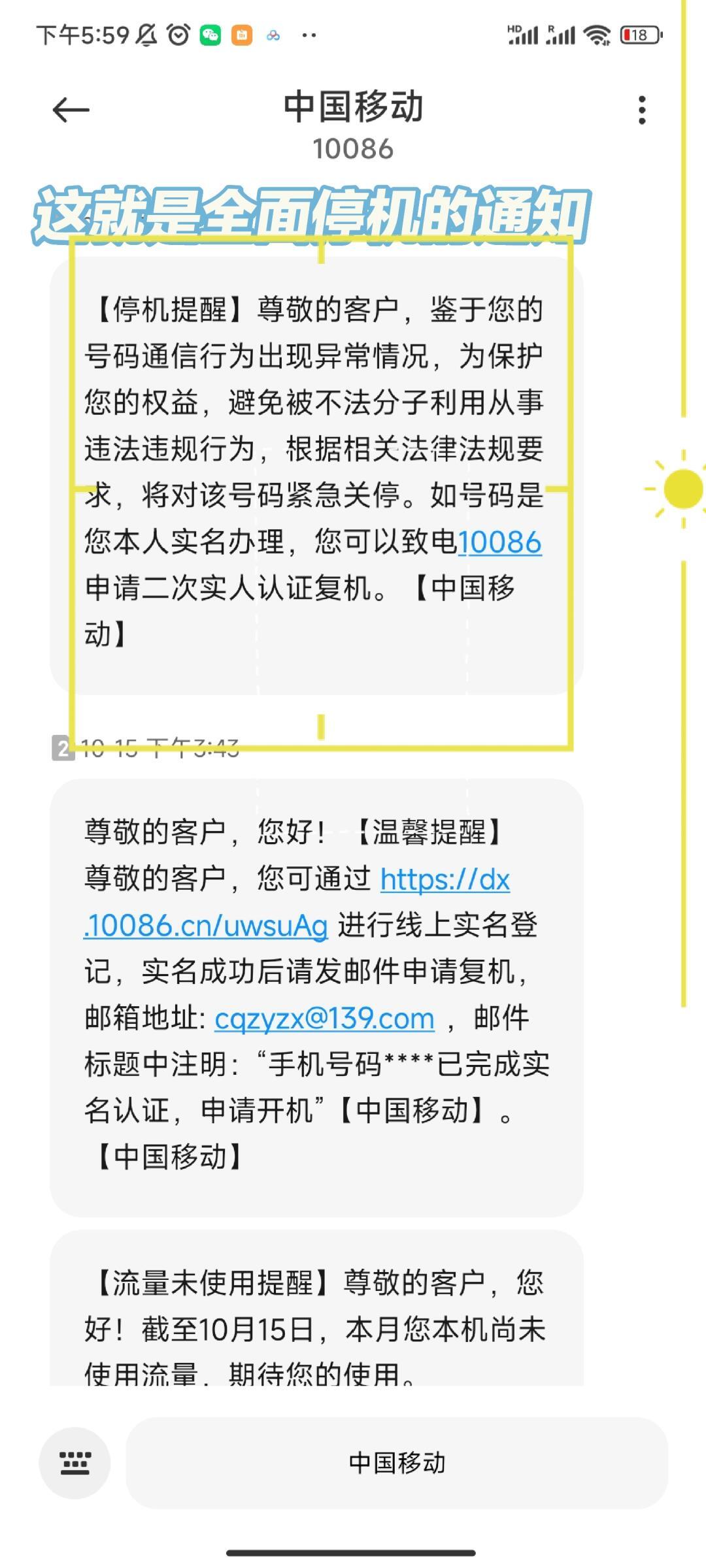This screenshot has height=1568, width=706.
Task: Go back from the 中国移动 conversation
Action: coord(71,110)
